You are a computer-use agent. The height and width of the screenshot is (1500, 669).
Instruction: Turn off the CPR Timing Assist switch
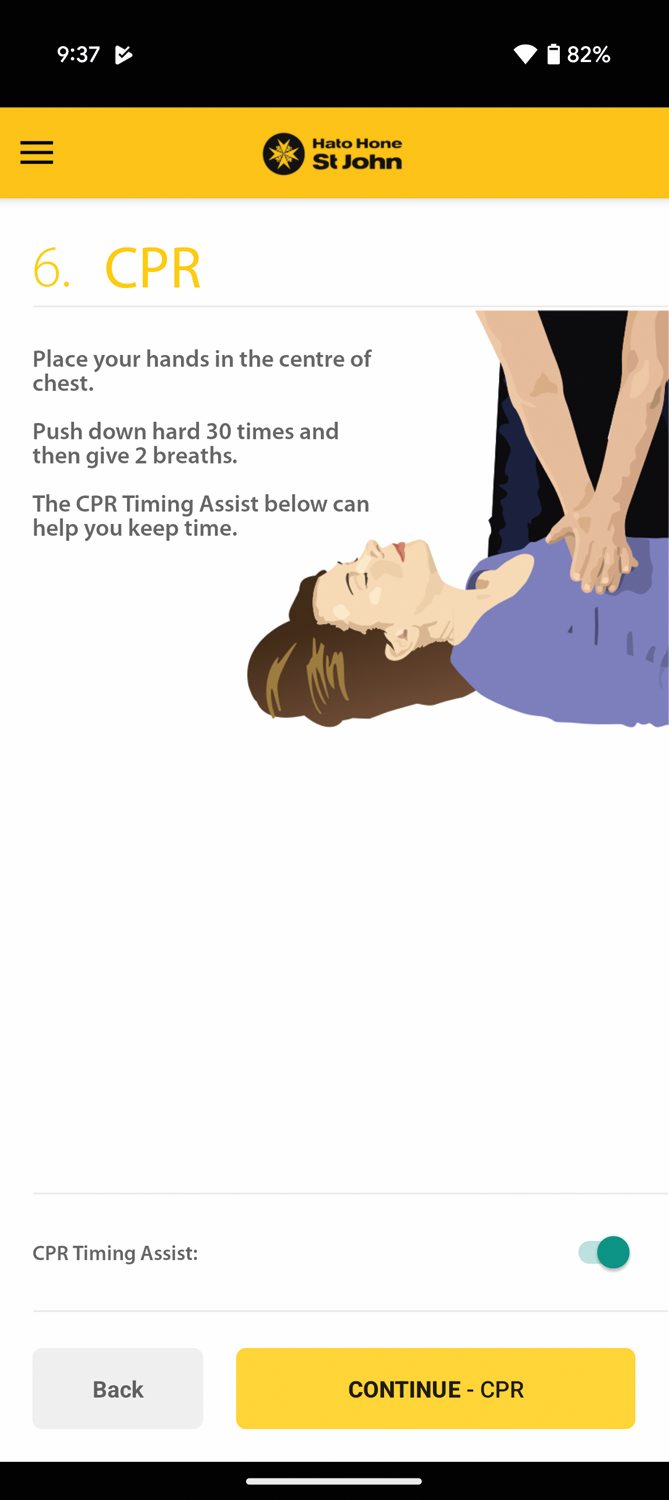(604, 1252)
